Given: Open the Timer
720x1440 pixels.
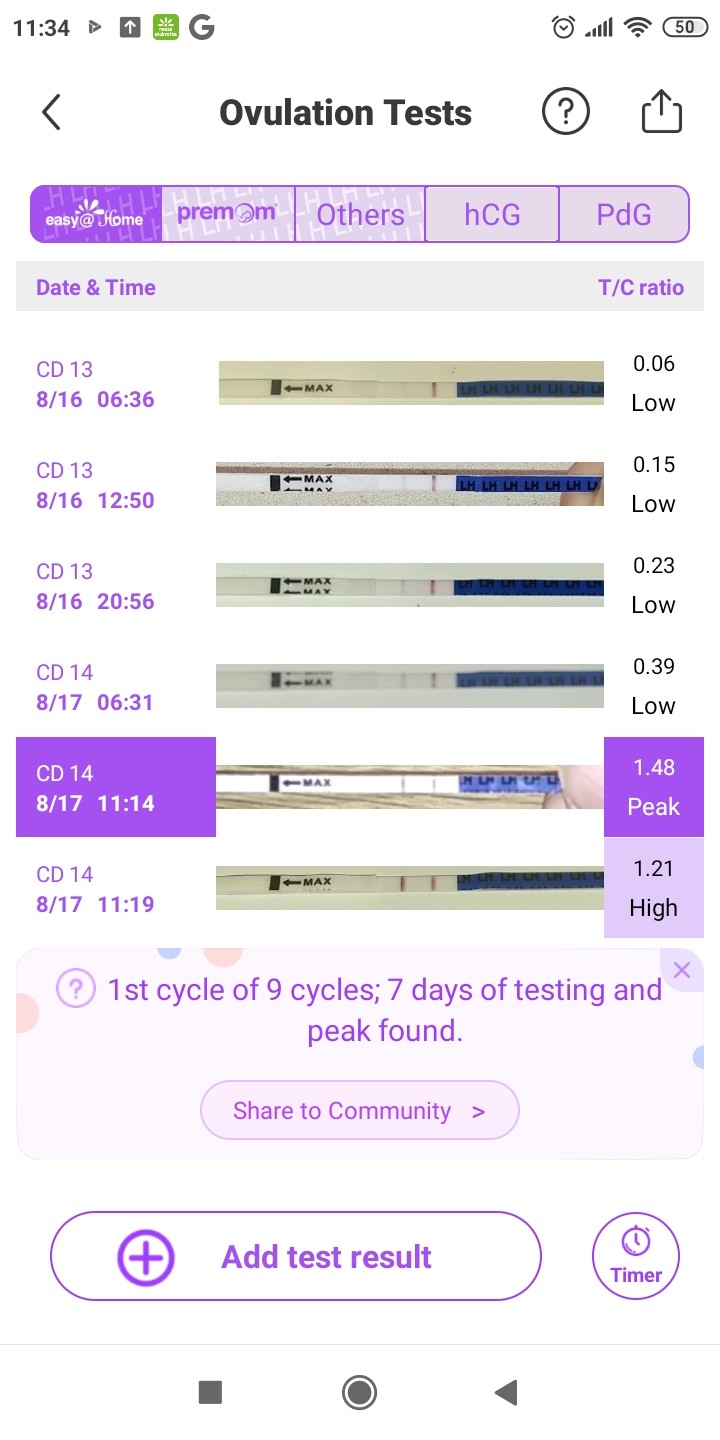Looking at the screenshot, I should pos(636,1256).
